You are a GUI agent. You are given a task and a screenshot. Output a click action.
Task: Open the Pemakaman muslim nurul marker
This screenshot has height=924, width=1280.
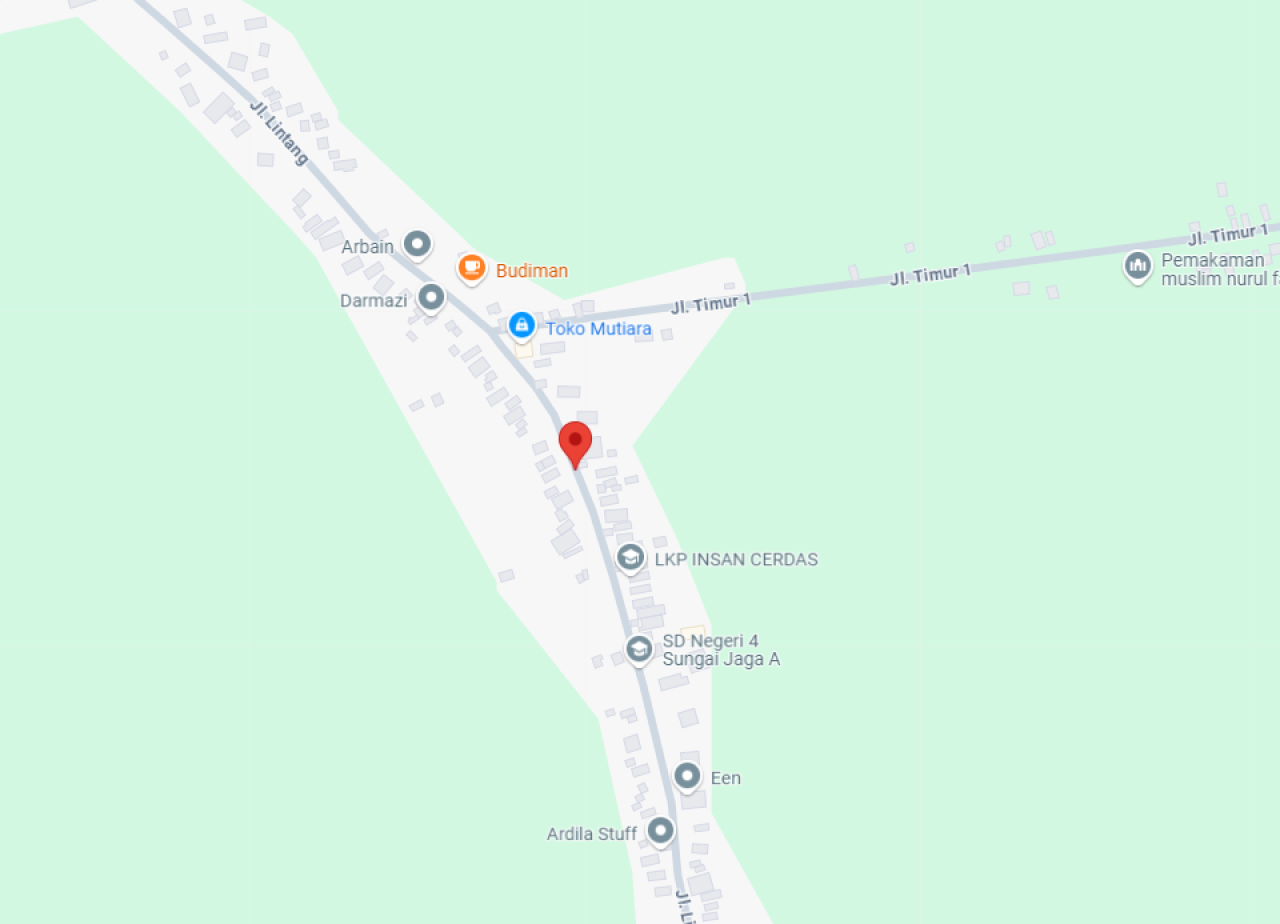click(1138, 266)
